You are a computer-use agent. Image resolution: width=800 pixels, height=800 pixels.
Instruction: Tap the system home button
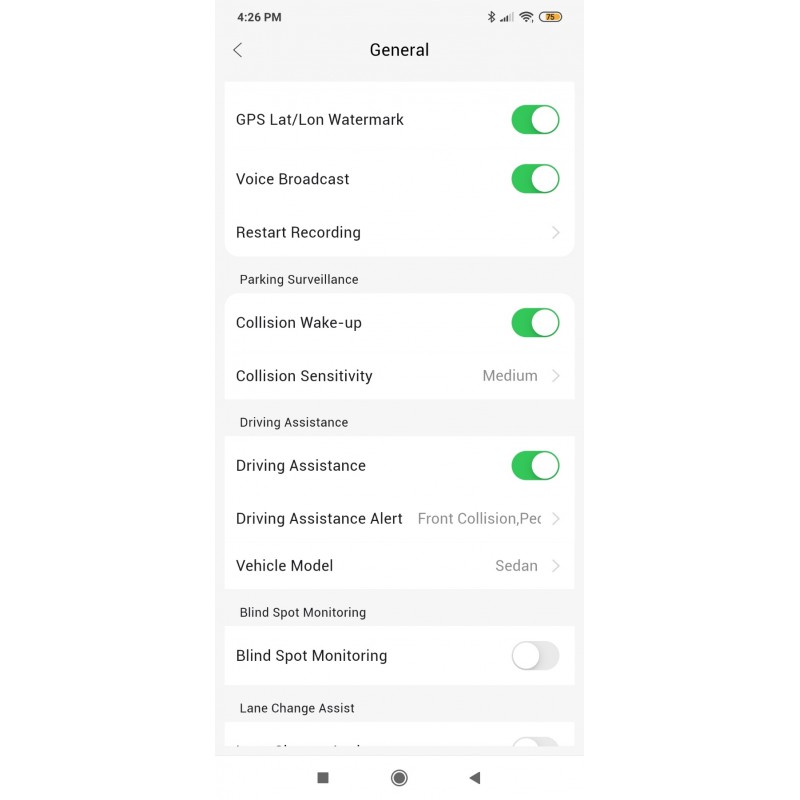point(399,778)
